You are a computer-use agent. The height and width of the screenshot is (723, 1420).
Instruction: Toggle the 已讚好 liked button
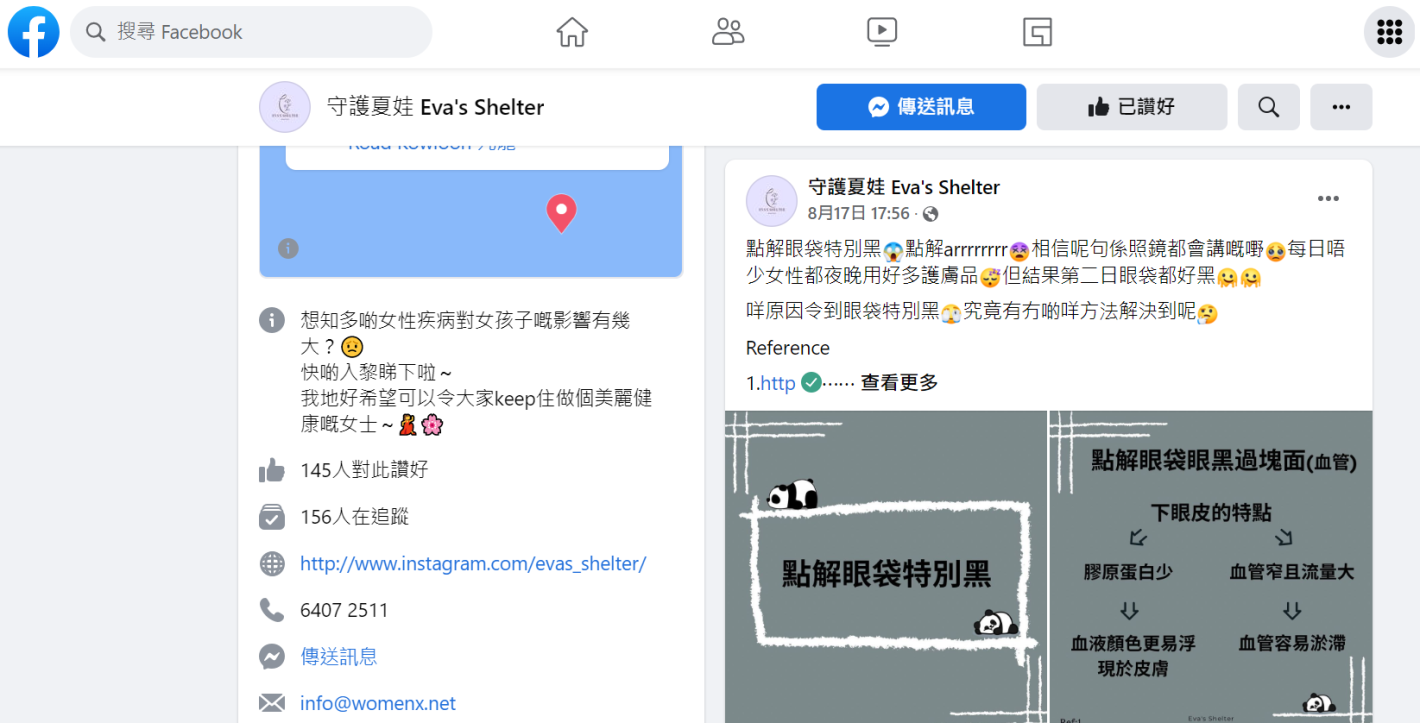[1131, 107]
